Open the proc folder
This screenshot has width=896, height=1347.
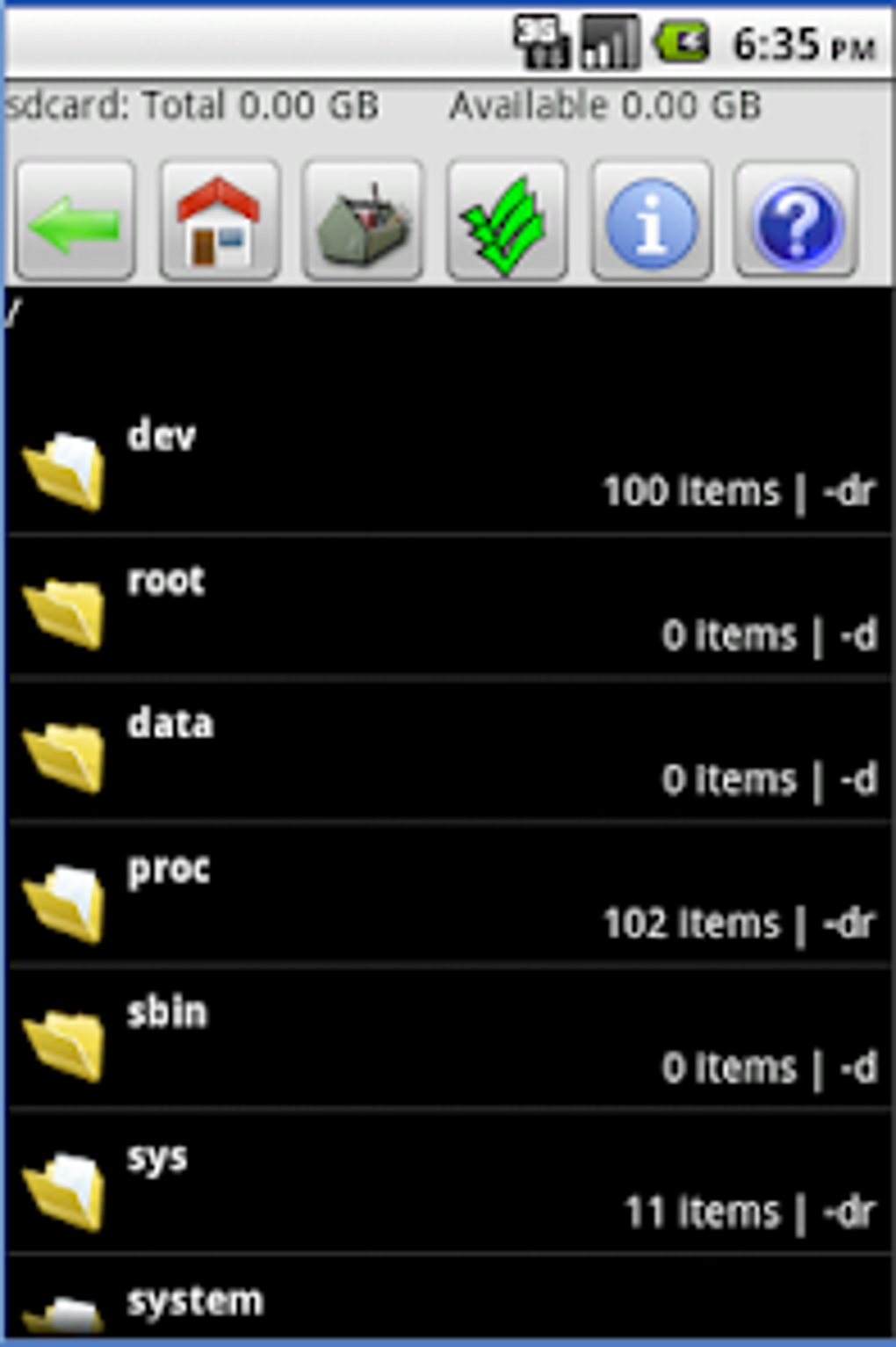448,895
